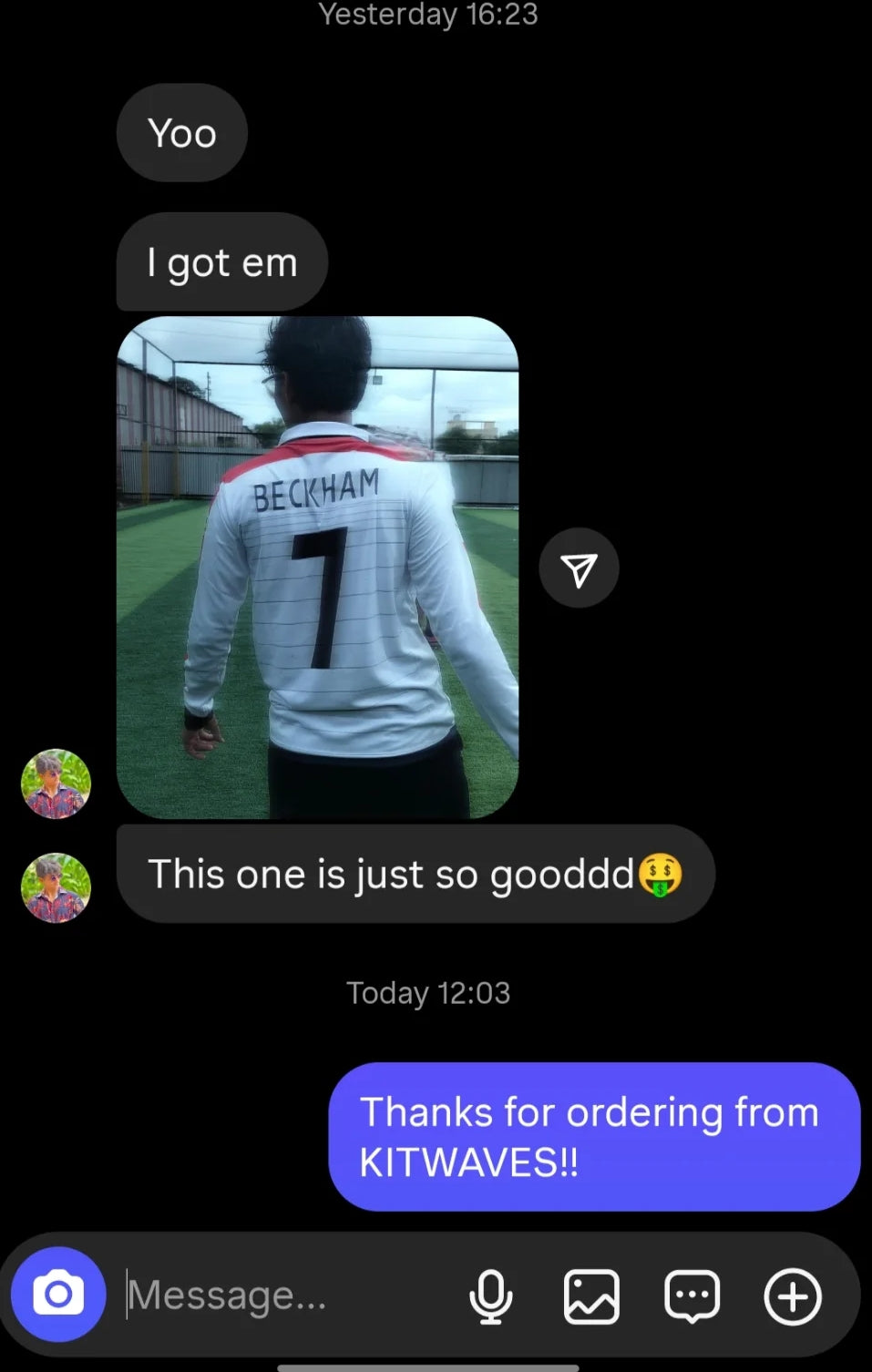Tap the 'I got em' message bubble
This screenshot has height=1372, width=872.
[x=221, y=262]
